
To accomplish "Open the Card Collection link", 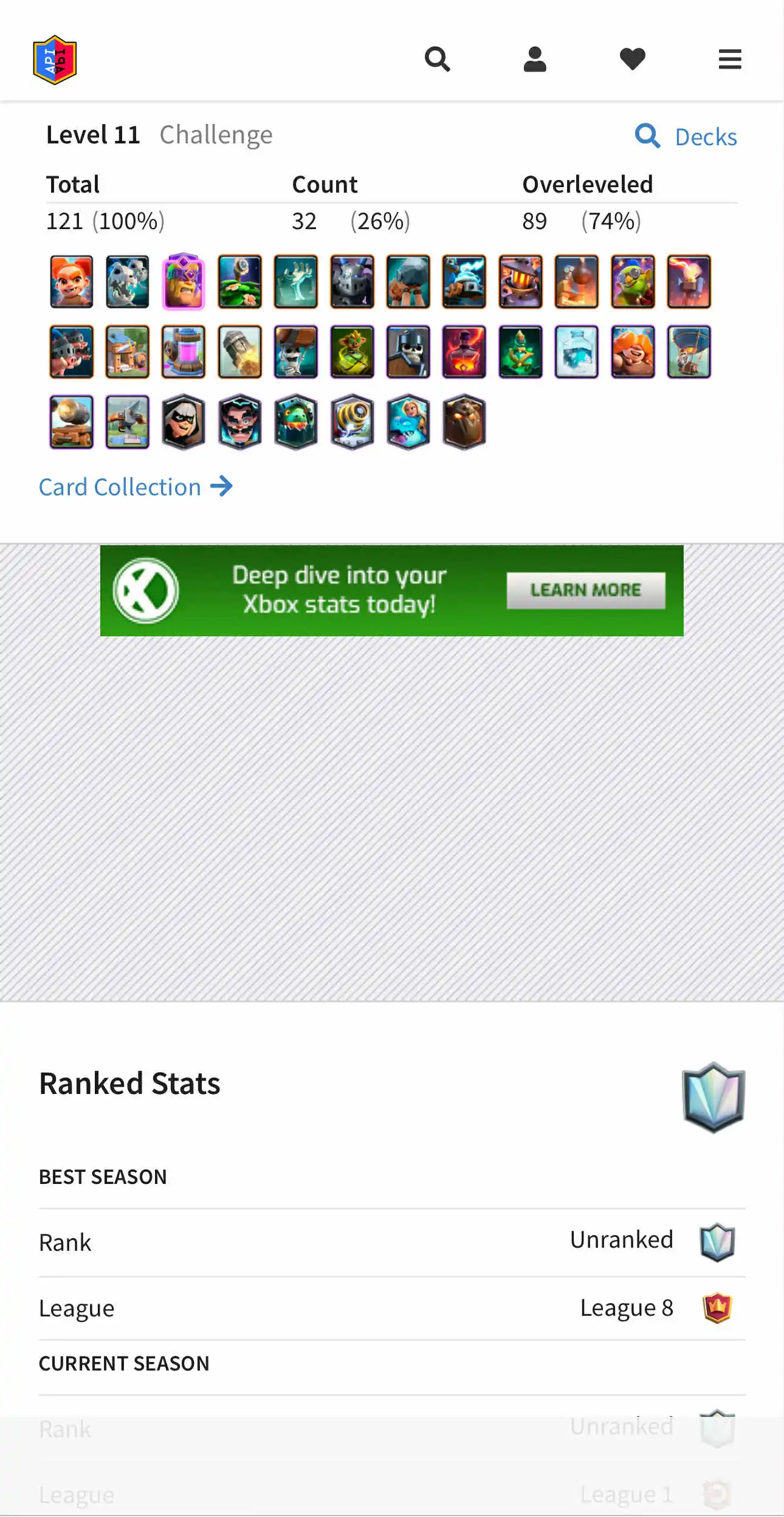I will [136, 487].
